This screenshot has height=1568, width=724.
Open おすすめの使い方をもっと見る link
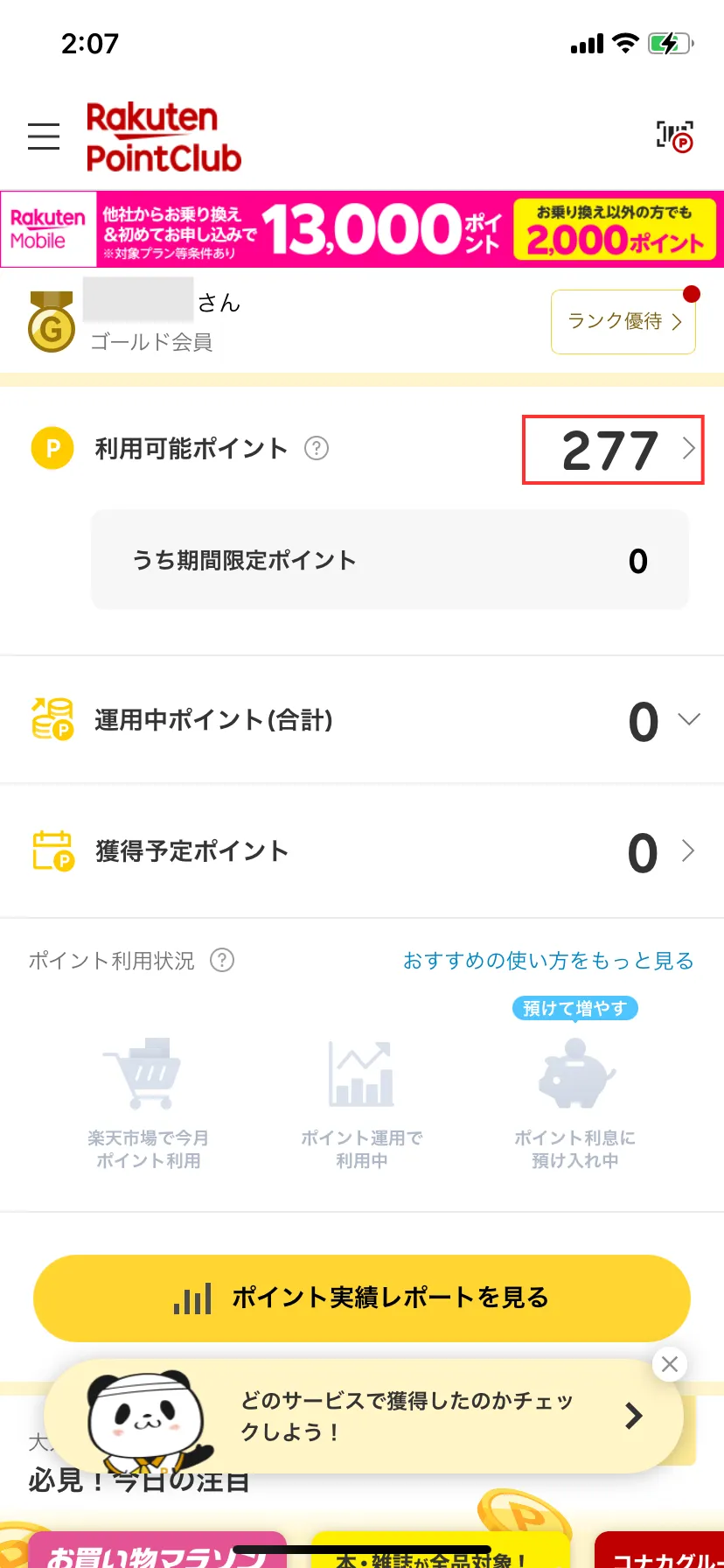(x=546, y=960)
